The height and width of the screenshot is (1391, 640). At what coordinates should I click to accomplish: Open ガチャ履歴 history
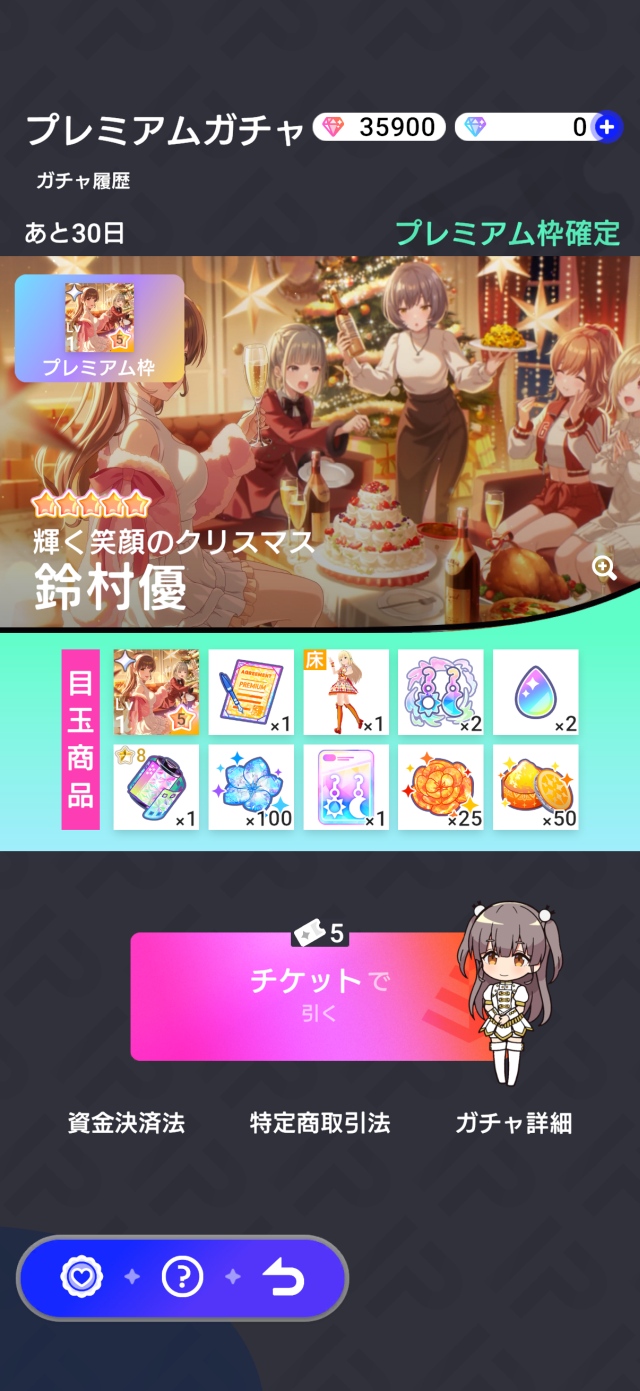(83, 181)
